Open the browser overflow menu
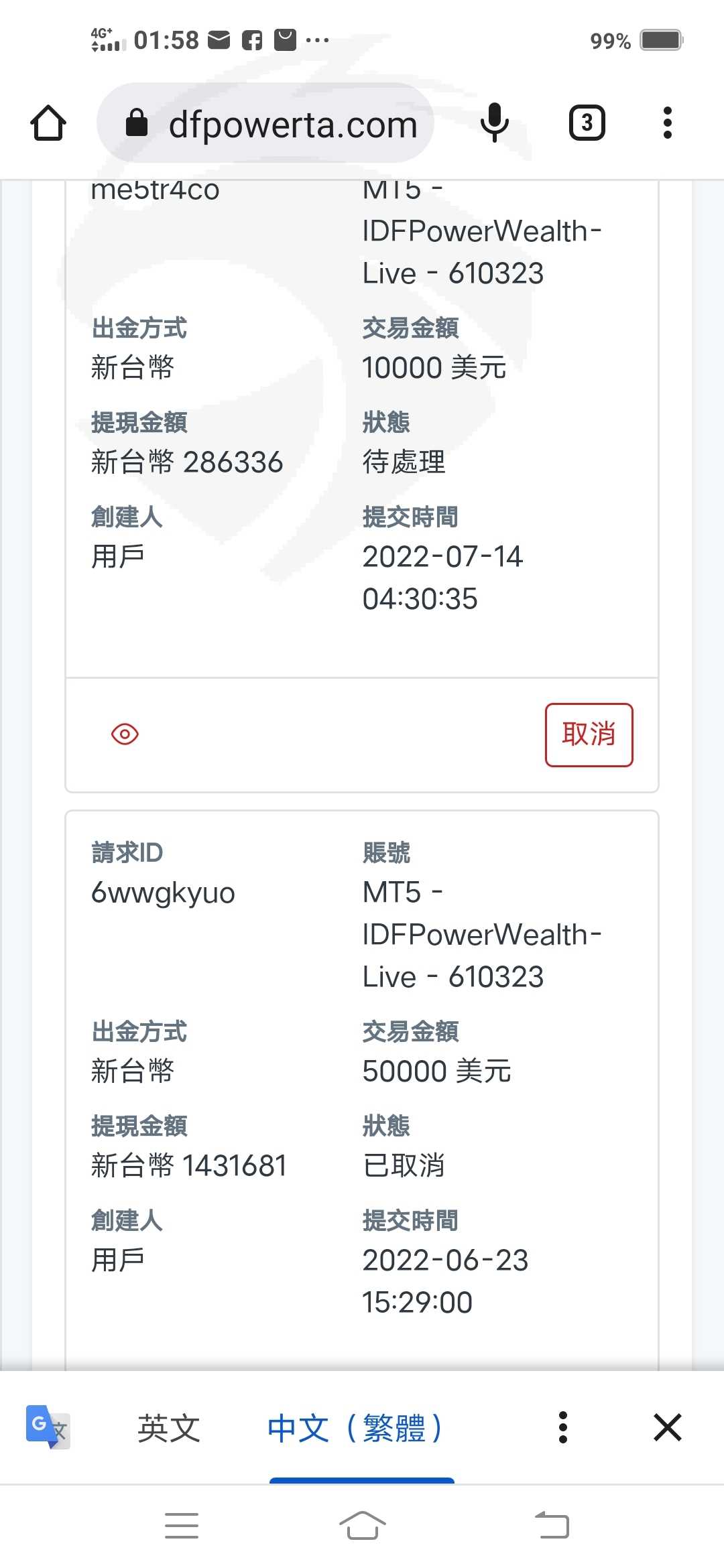The width and height of the screenshot is (724, 1568). click(x=667, y=123)
